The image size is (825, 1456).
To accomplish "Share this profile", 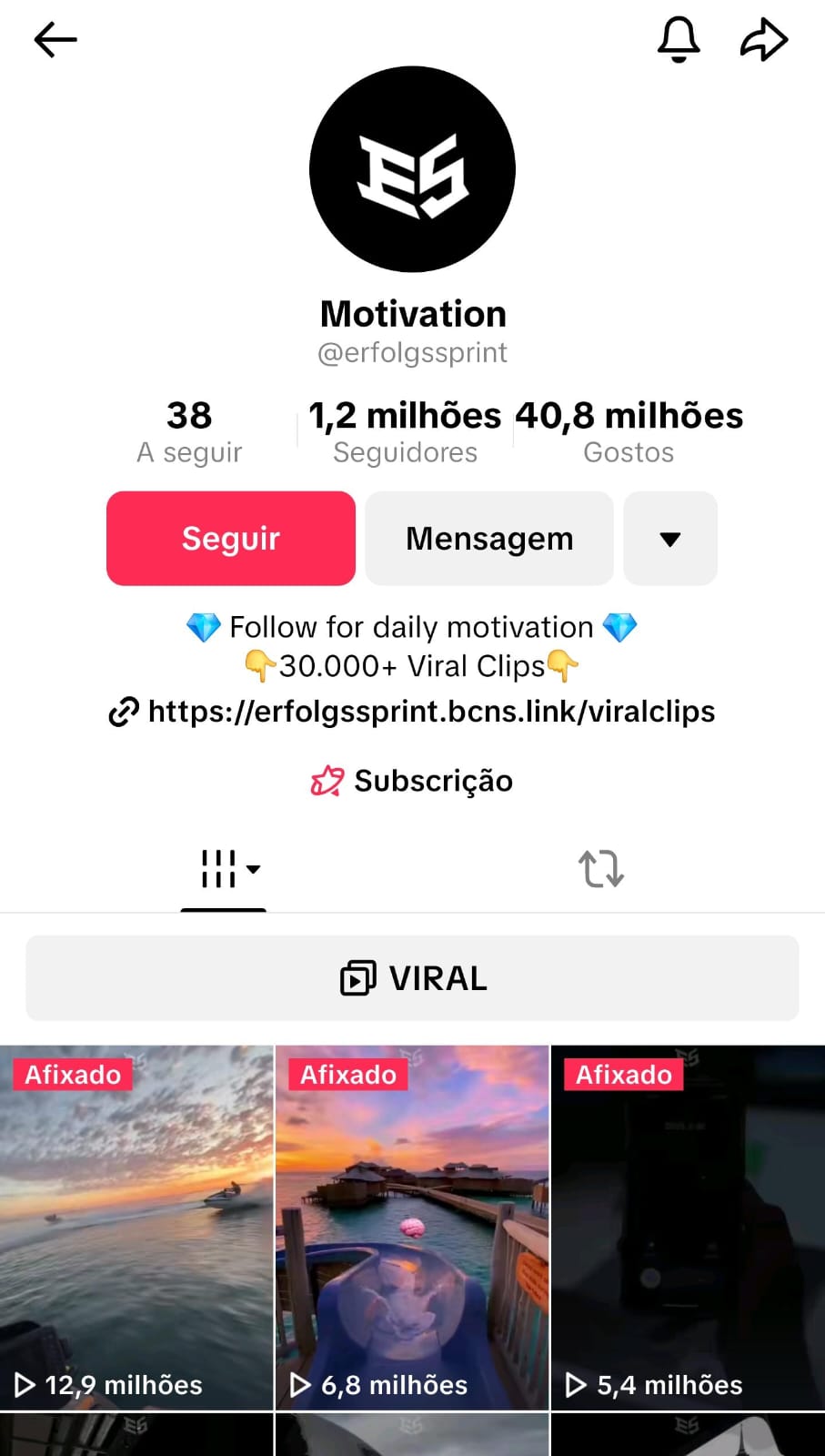I will (x=763, y=40).
